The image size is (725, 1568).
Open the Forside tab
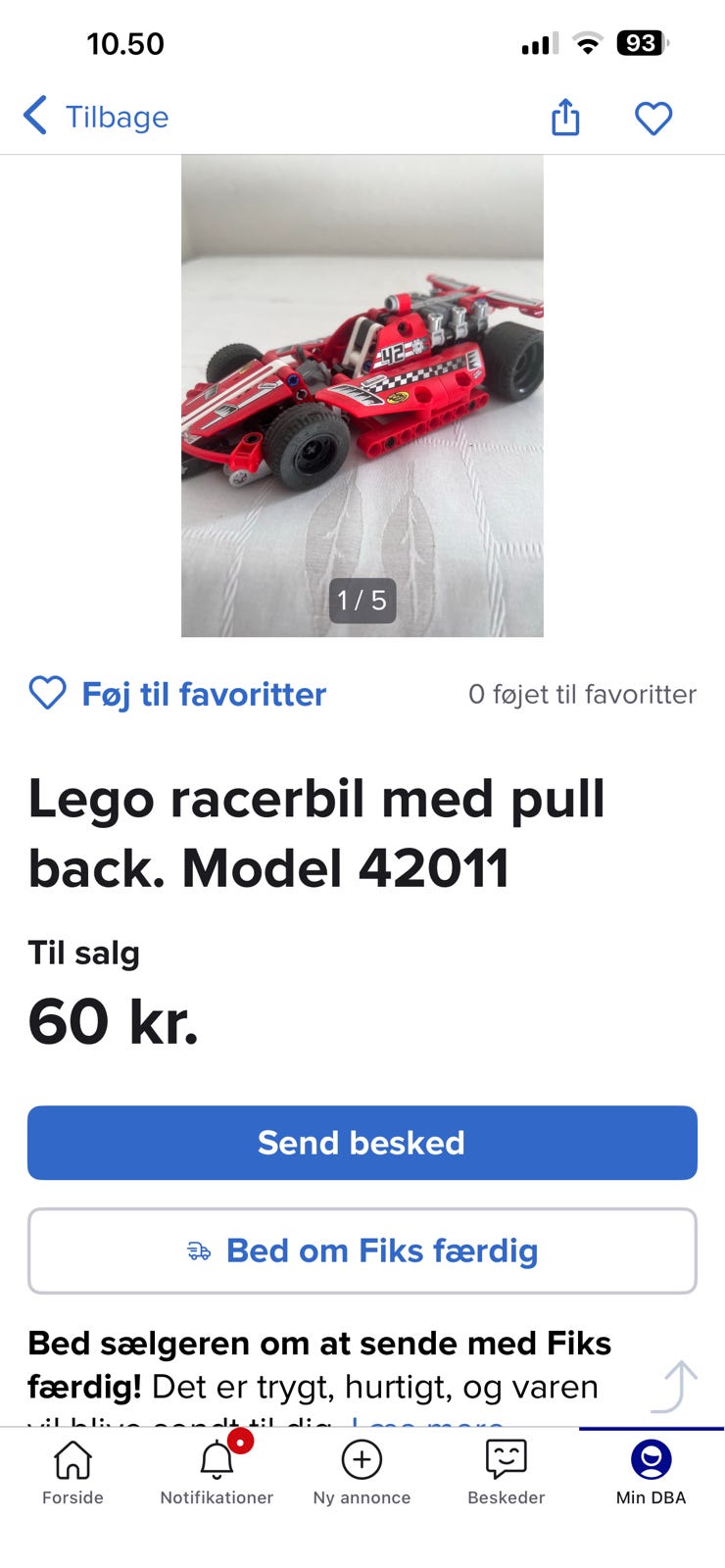click(x=72, y=1472)
